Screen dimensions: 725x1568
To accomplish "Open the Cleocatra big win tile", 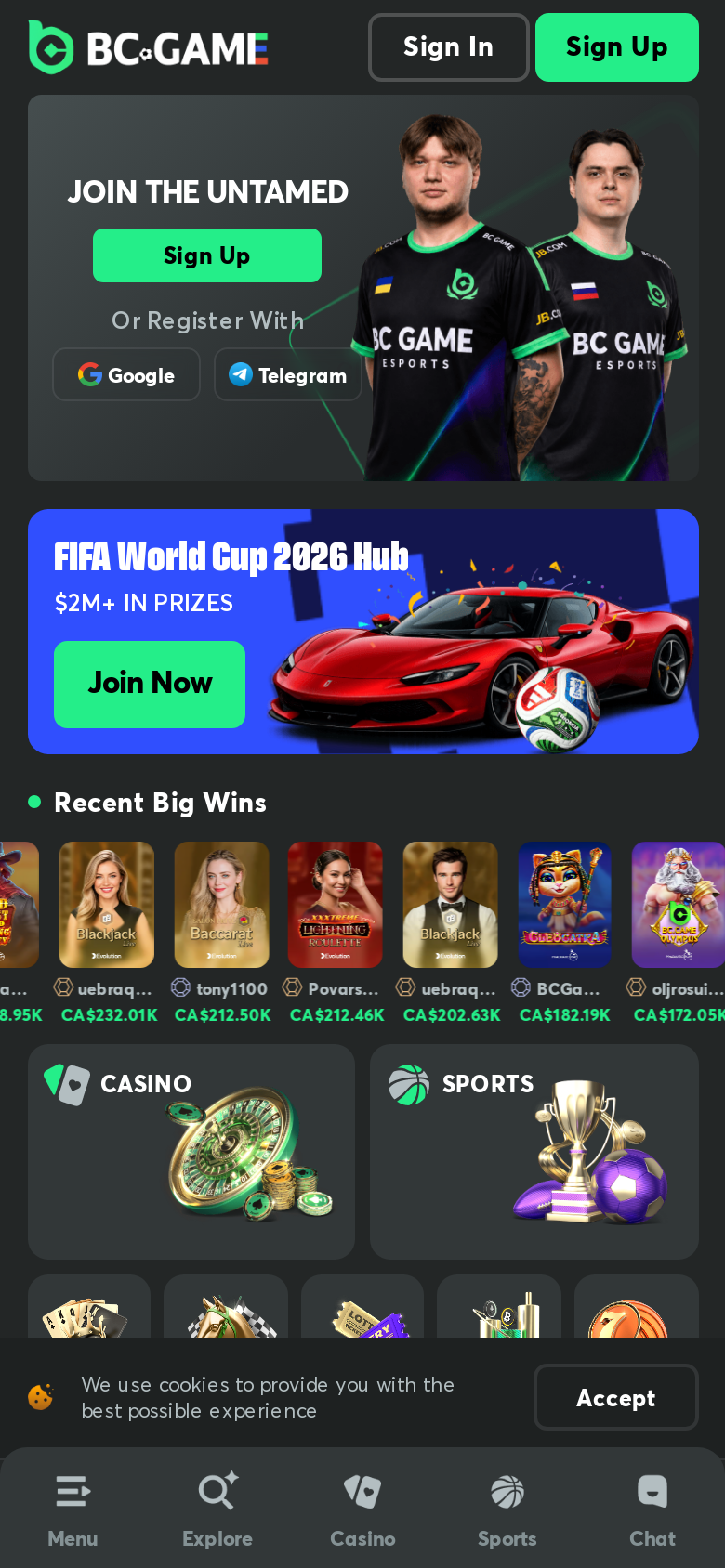I will (x=564, y=905).
